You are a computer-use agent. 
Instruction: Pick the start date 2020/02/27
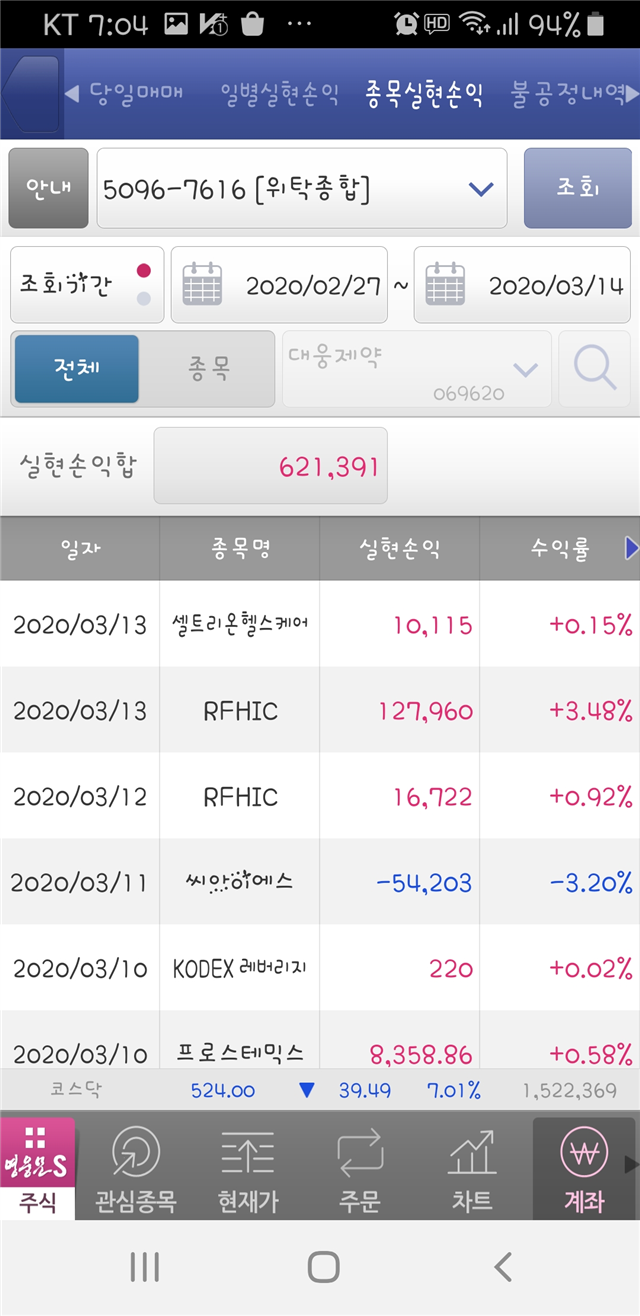coord(279,285)
